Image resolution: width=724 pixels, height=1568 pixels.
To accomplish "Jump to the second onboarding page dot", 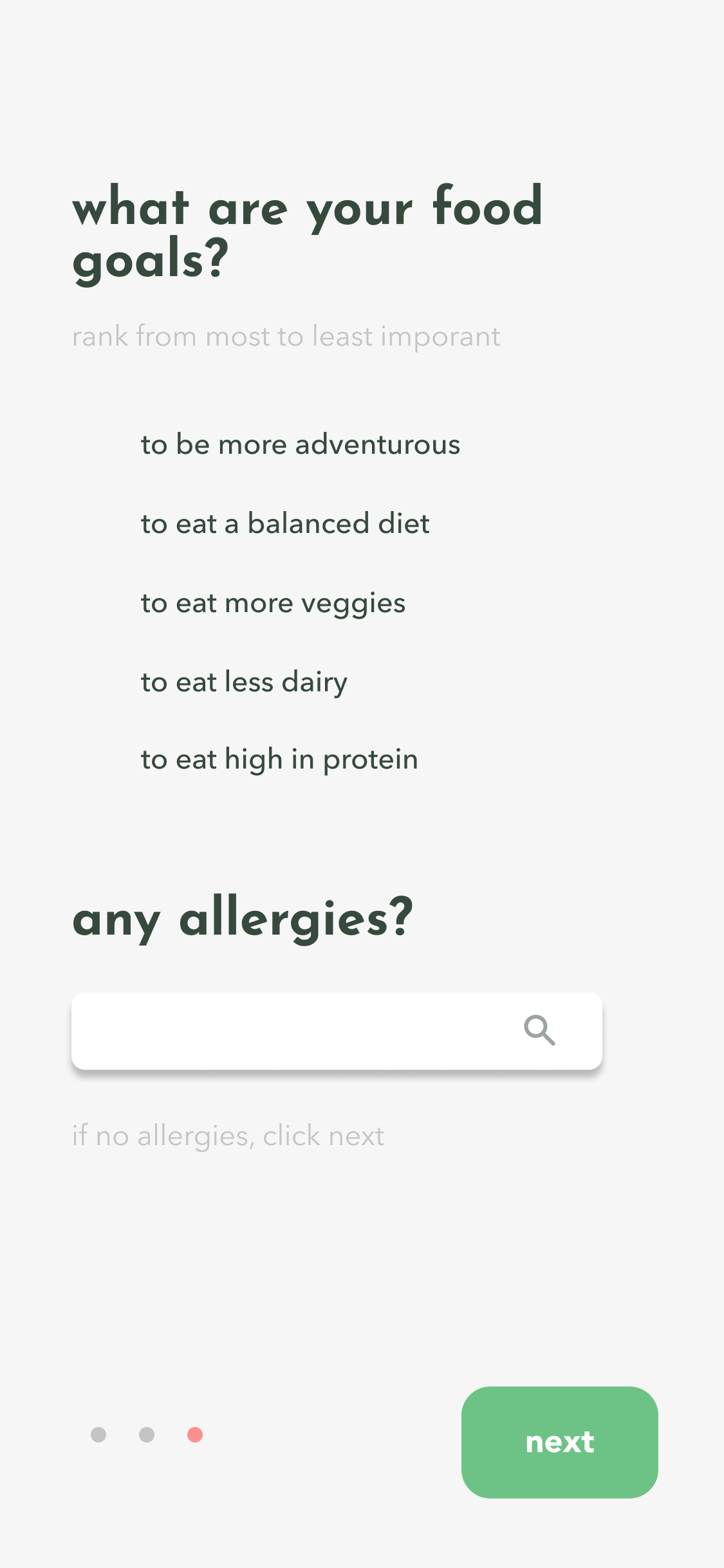I will point(147,1435).
